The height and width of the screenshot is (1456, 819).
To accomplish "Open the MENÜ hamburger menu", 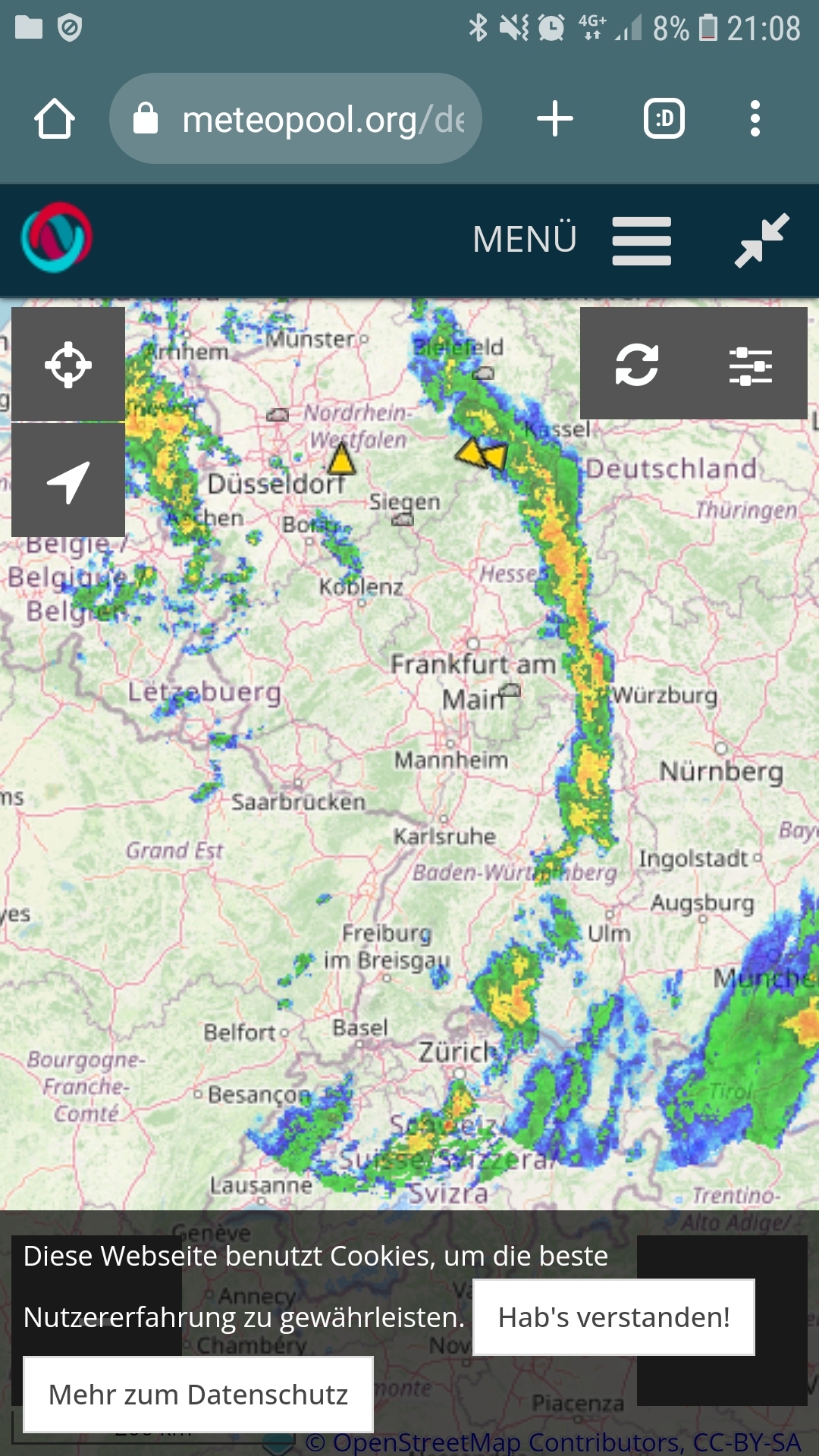I will (x=641, y=240).
